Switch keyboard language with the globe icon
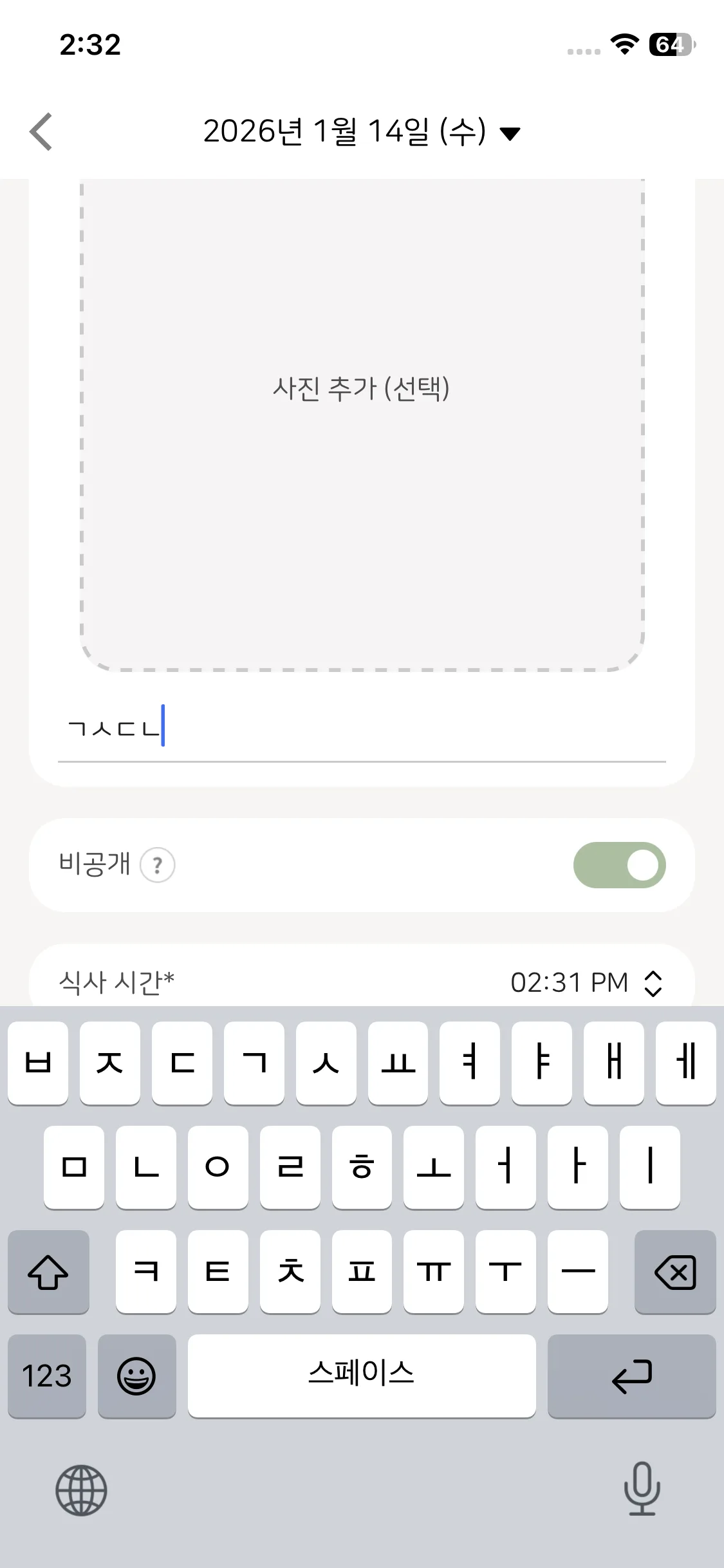This screenshot has height=1568, width=724. (x=81, y=1489)
